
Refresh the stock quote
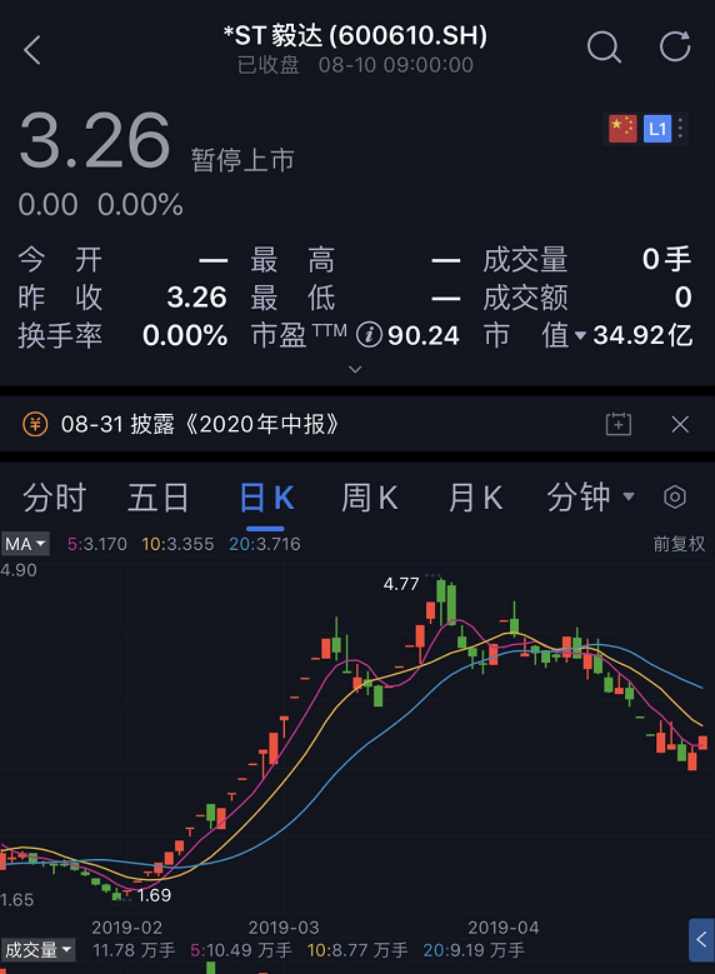[x=675, y=46]
